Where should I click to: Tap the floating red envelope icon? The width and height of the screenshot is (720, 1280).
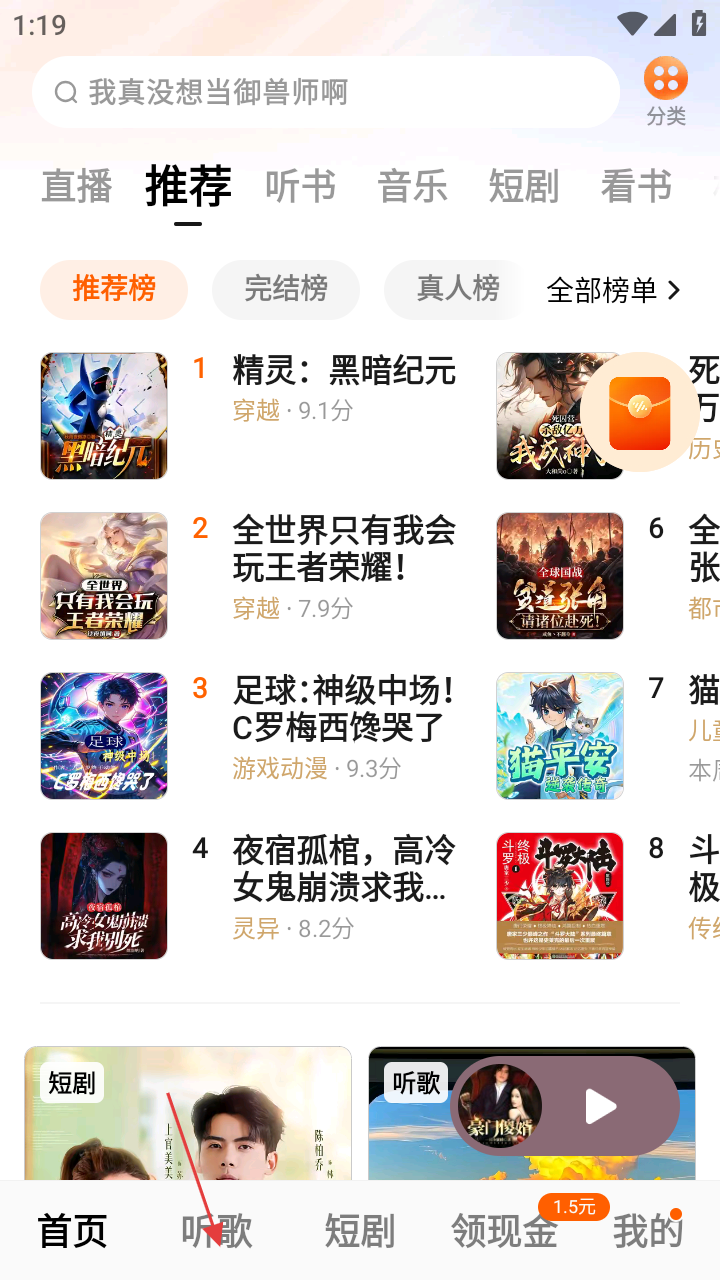click(639, 412)
